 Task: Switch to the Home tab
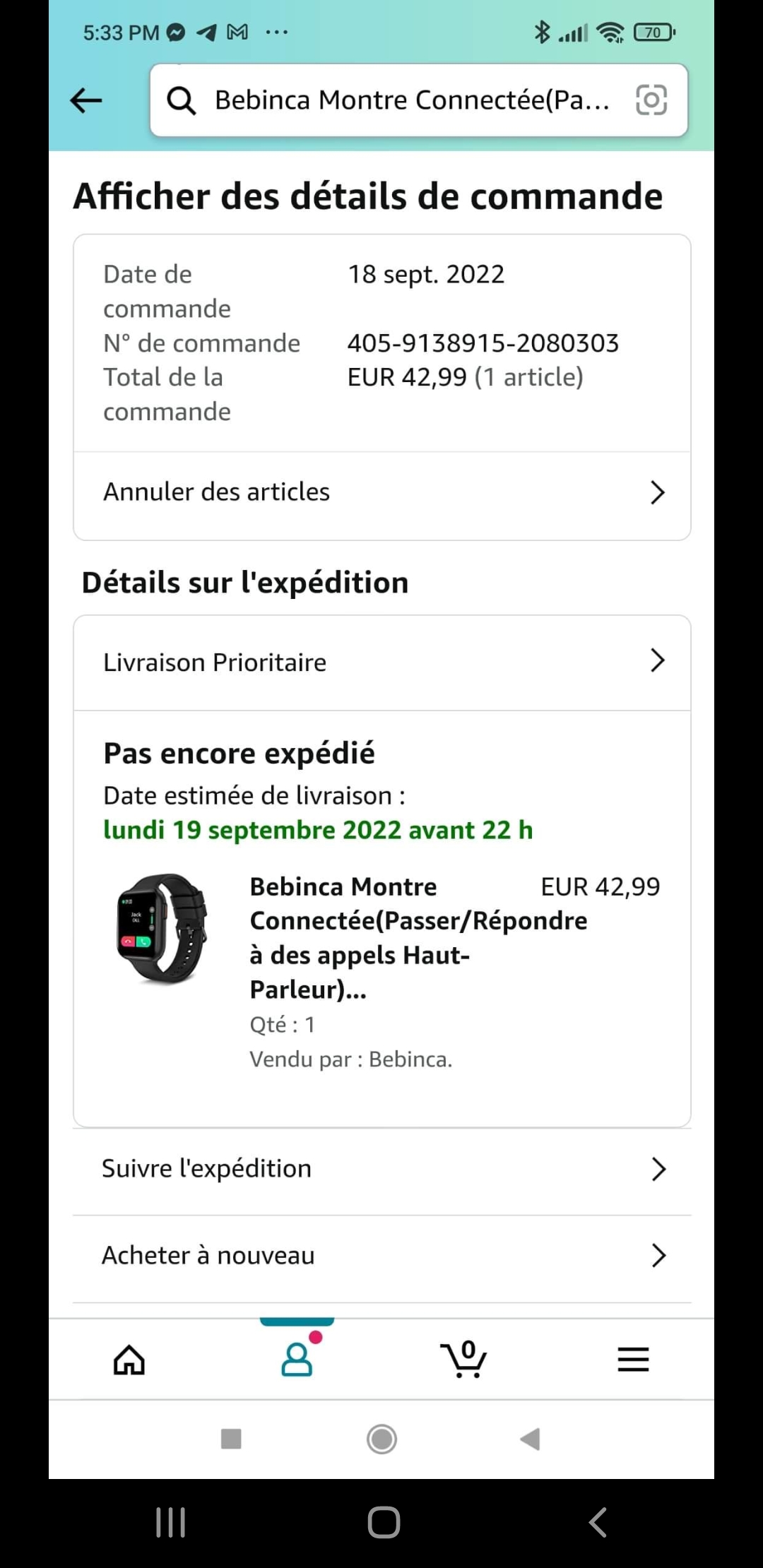point(129,1360)
